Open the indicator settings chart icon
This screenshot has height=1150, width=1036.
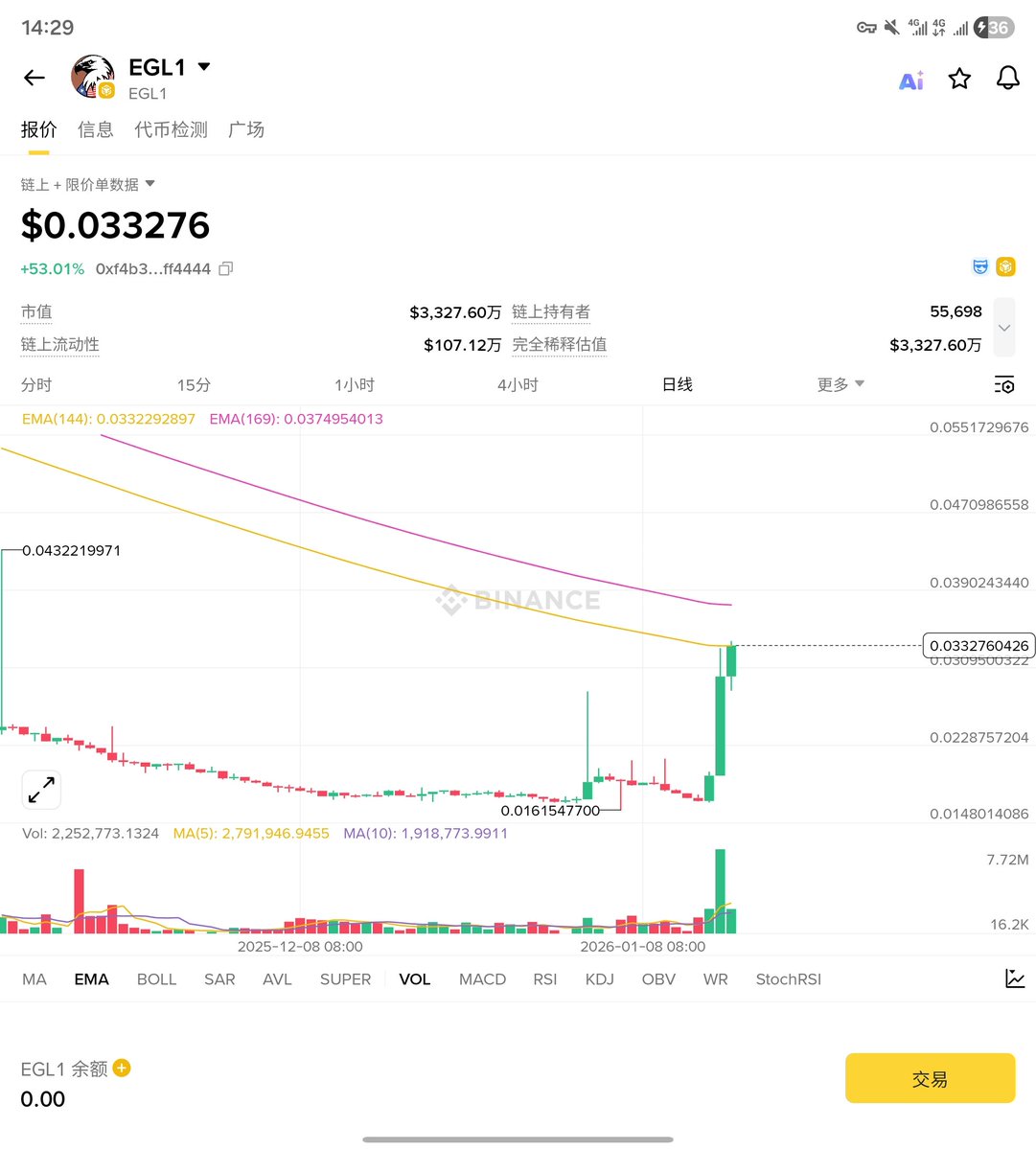(1014, 978)
